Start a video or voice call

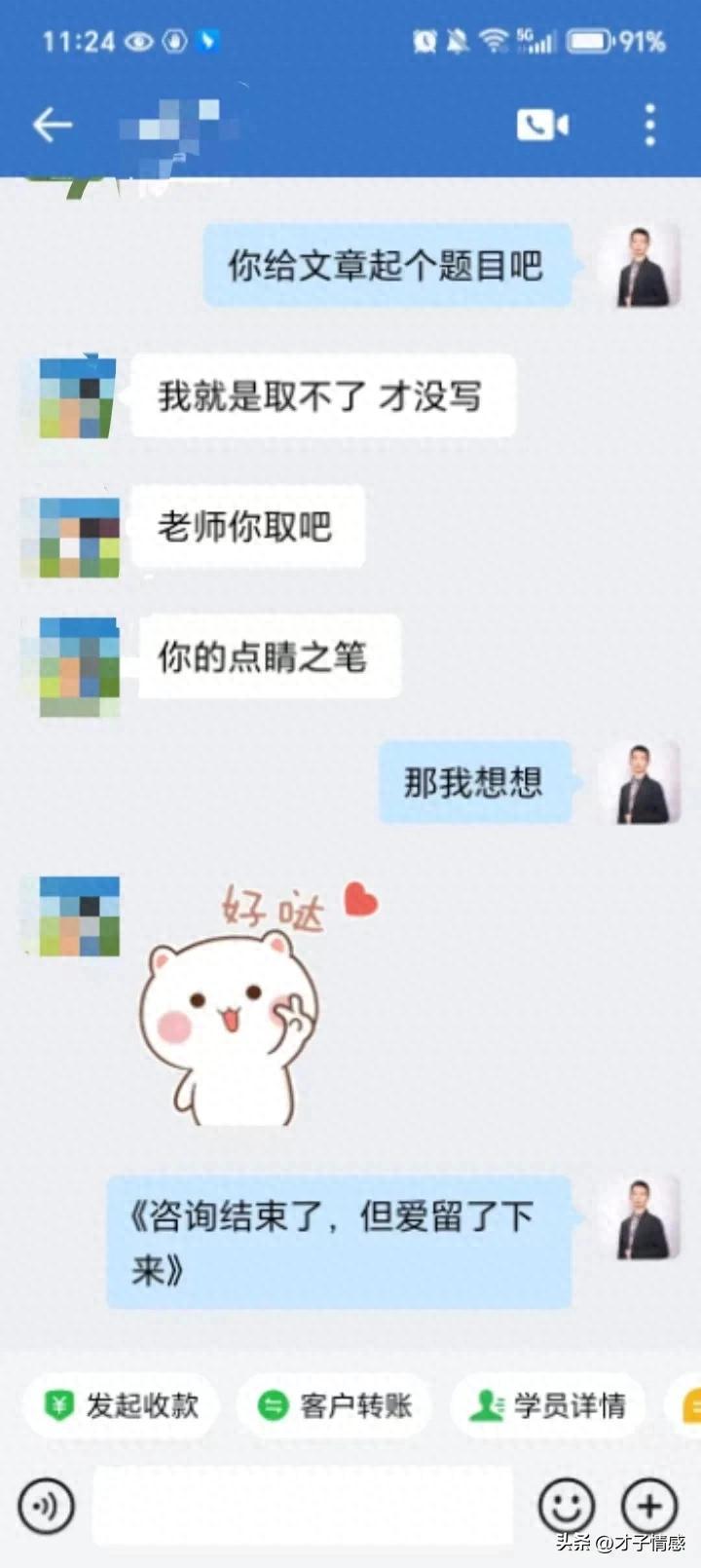(542, 126)
